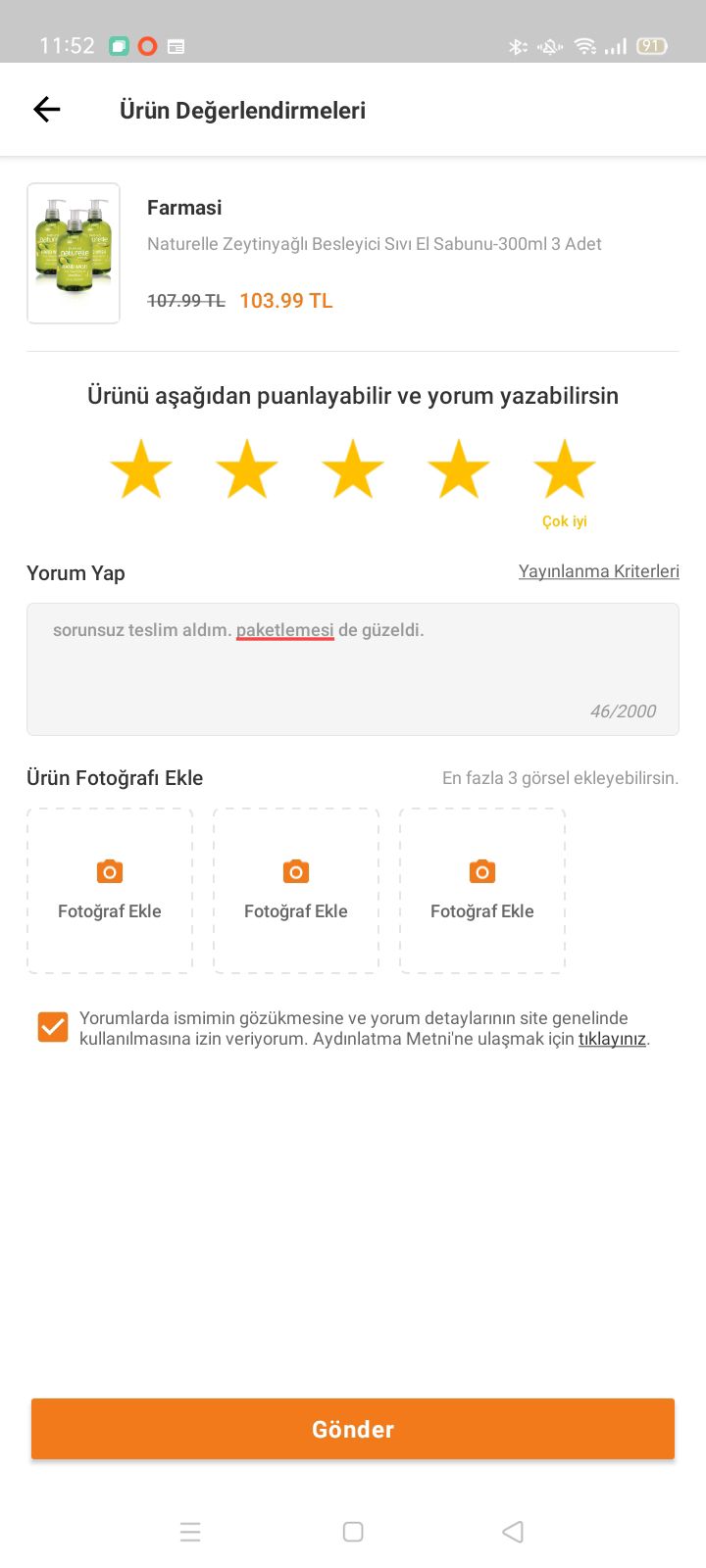Tap the second Fotoğraf Ekle box
Image resolution: width=706 pixels, height=1568 pixels.
(296, 891)
